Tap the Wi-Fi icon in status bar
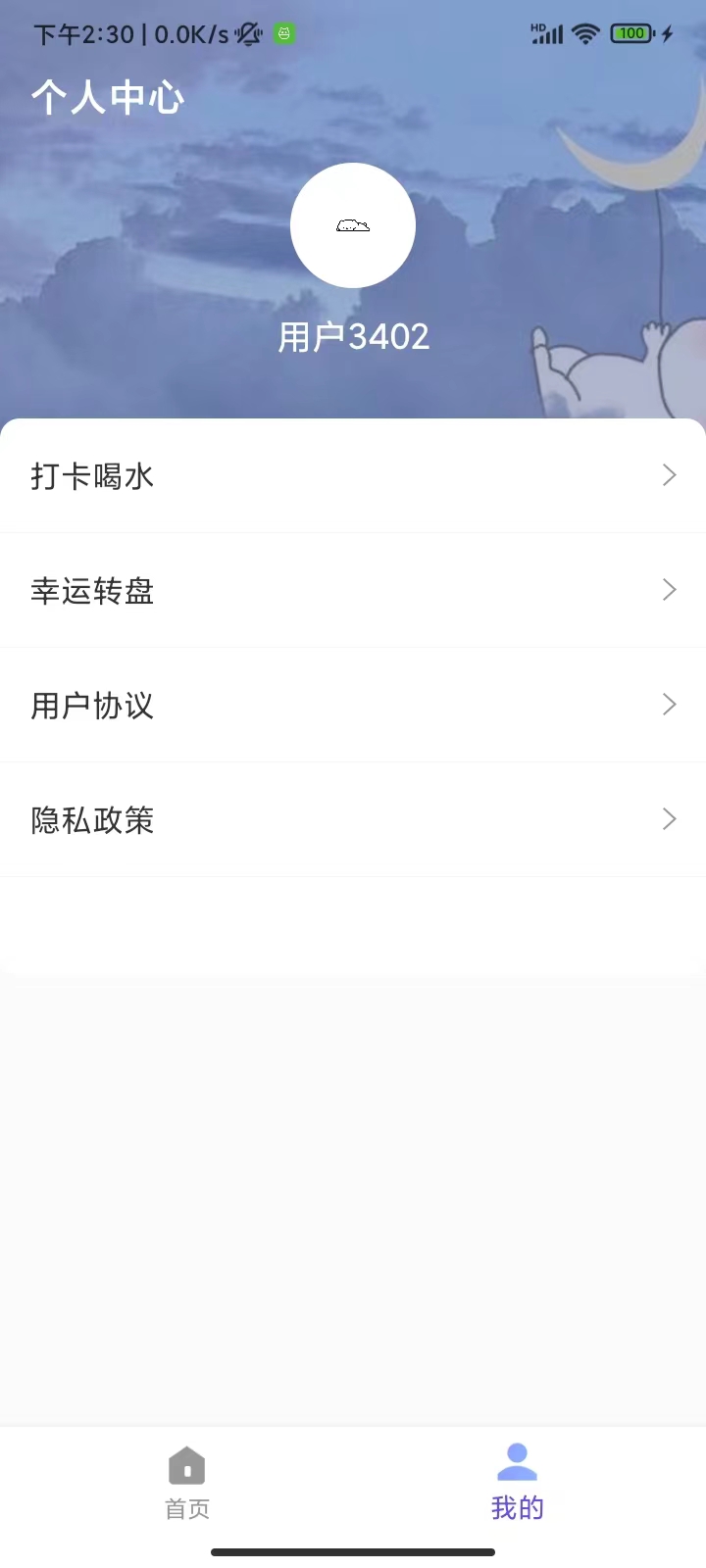Screen dimensions: 706x1568 click(x=585, y=32)
